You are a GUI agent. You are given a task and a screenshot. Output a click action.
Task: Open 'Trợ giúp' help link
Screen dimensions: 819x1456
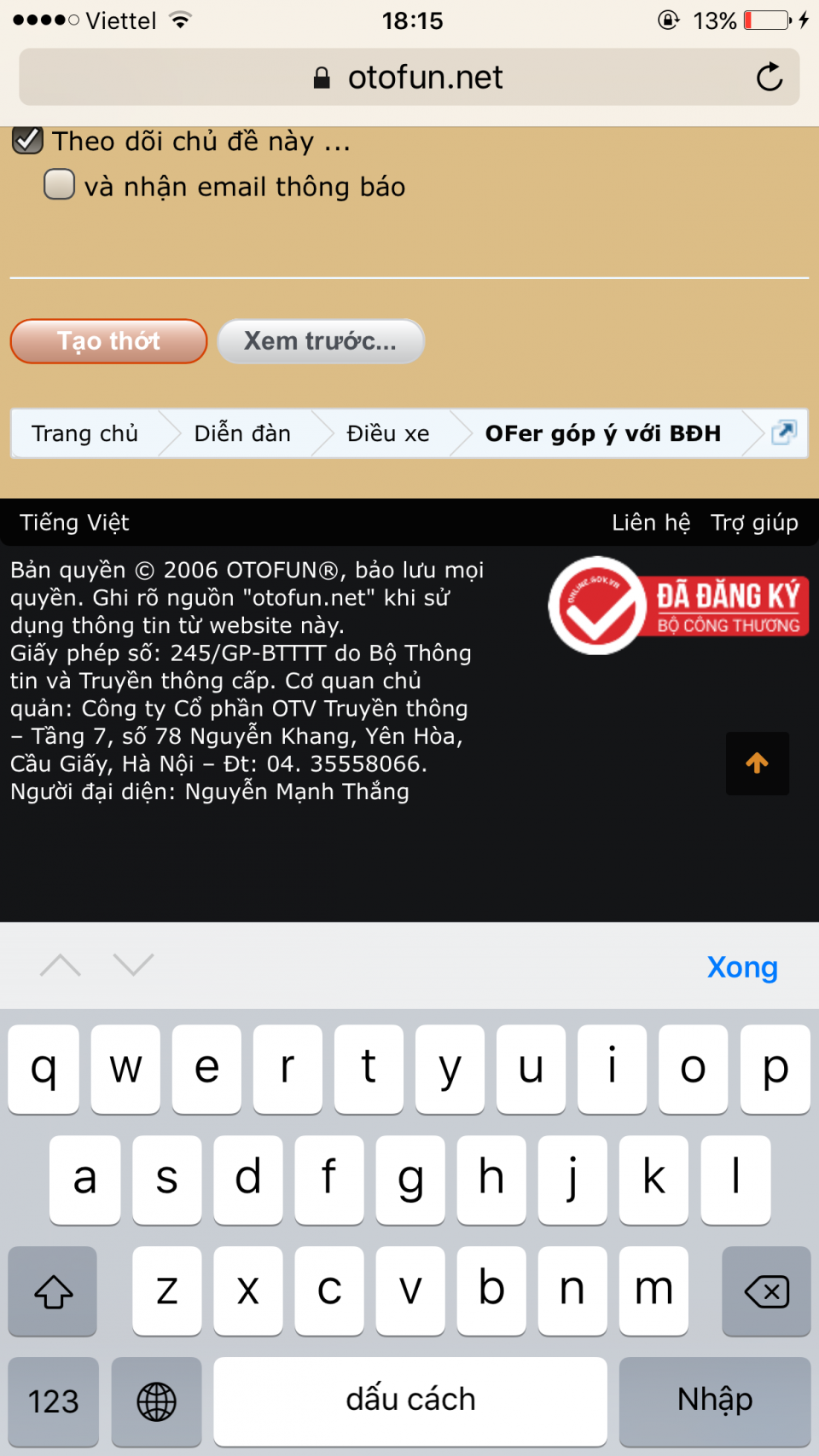click(754, 522)
